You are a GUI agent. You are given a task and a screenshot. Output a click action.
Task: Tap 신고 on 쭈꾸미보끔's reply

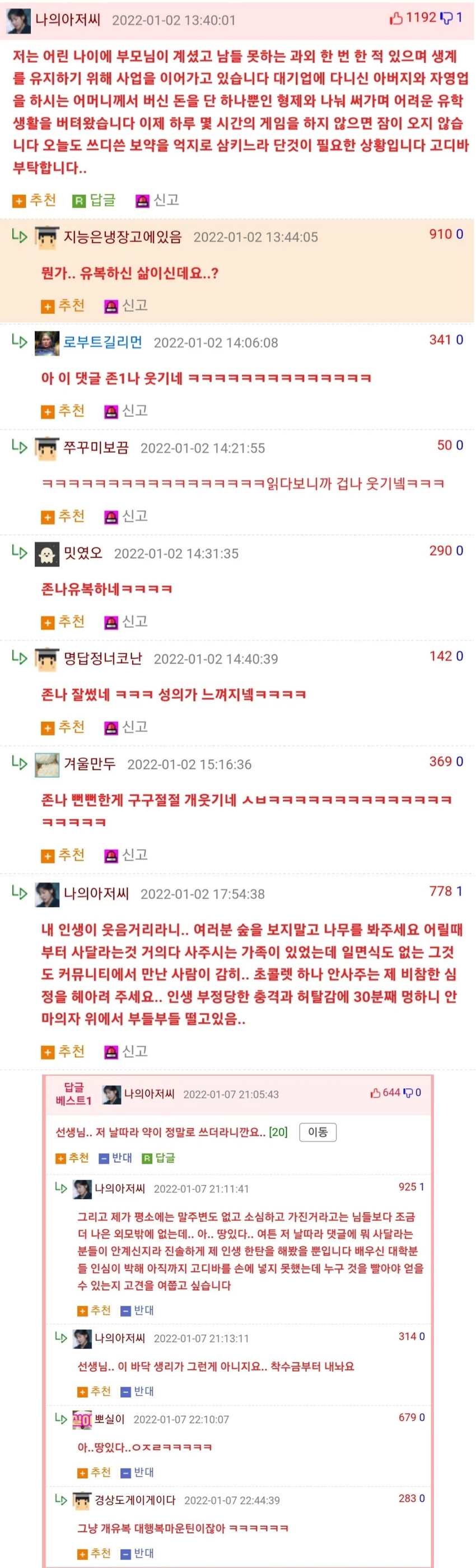(x=127, y=516)
